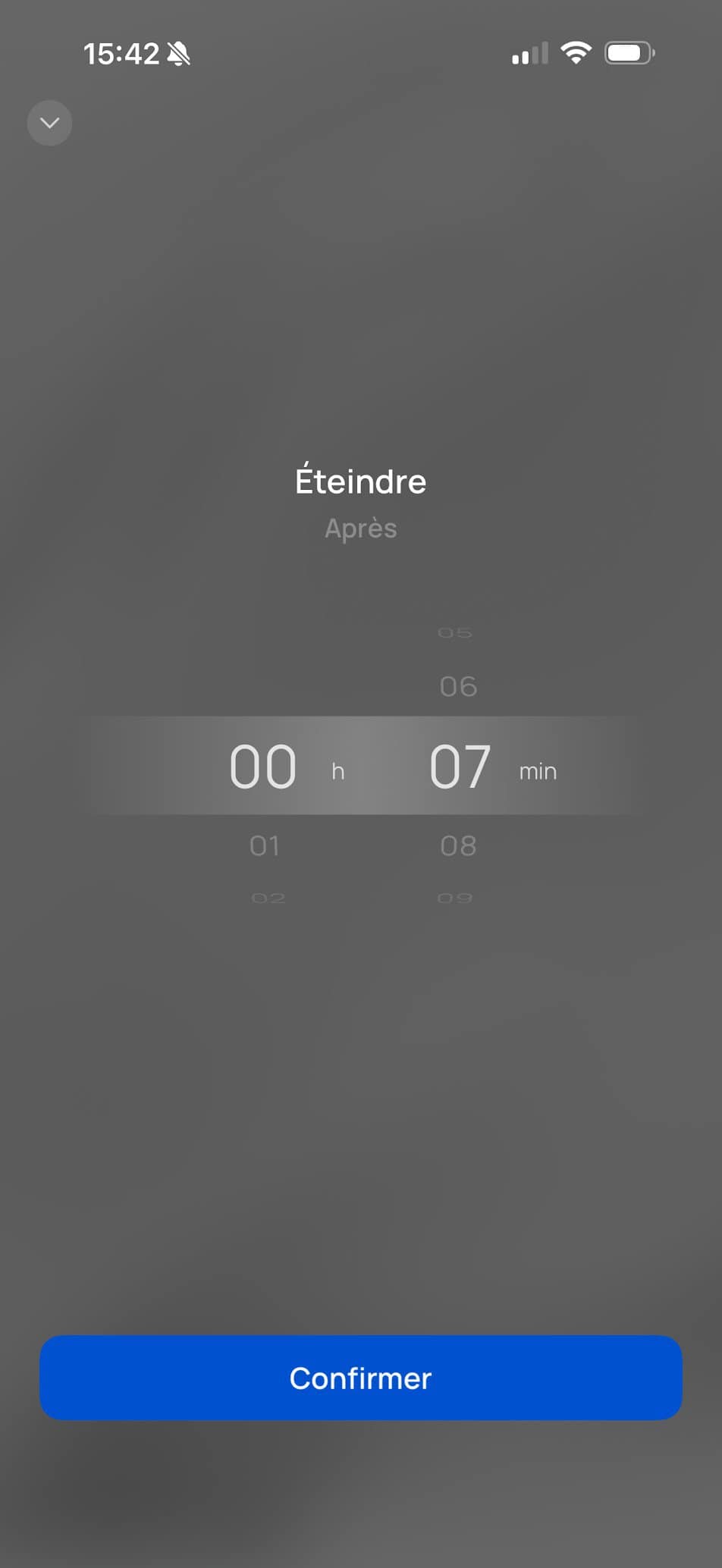Choose 05 in the minutes wheel
722x1568 pixels.
tap(455, 632)
